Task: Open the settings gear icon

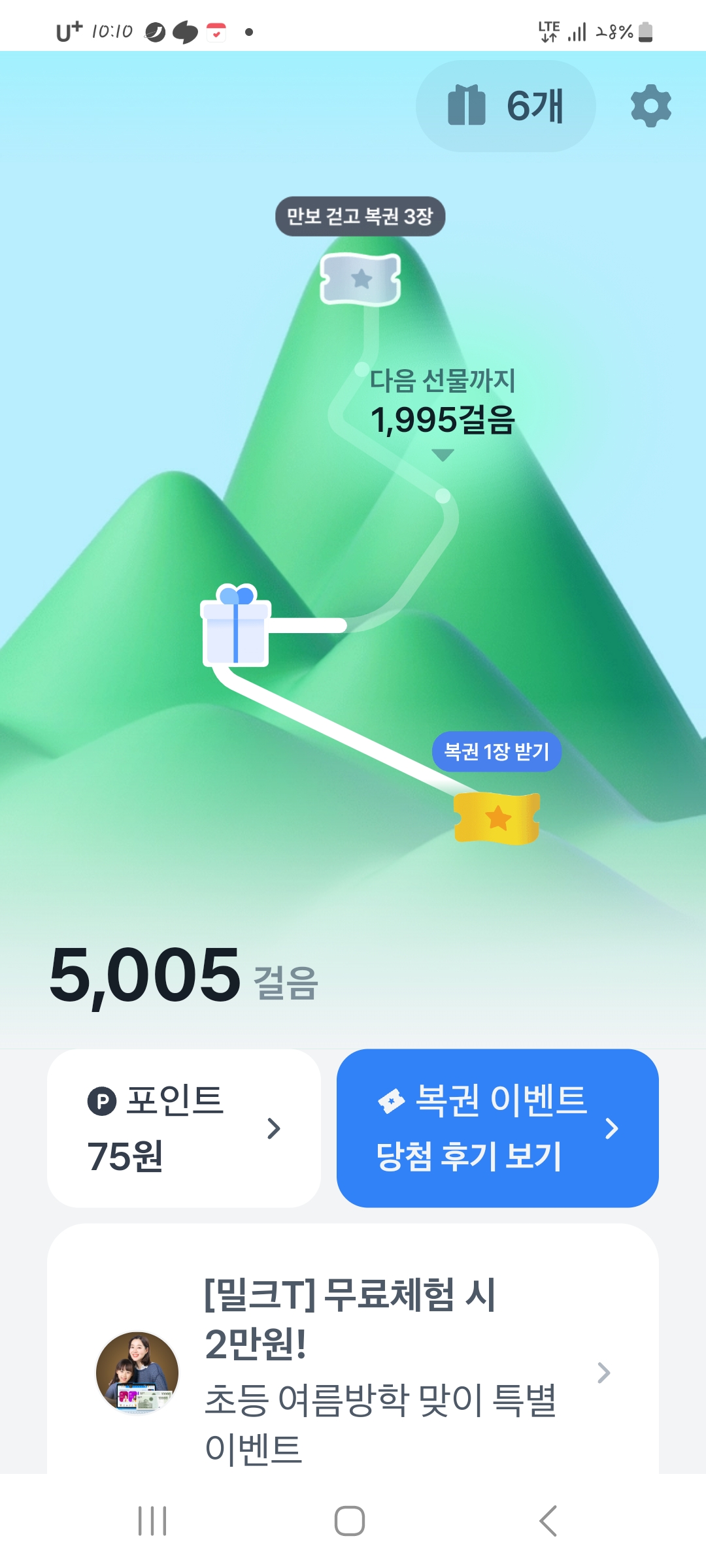Action: [x=650, y=106]
